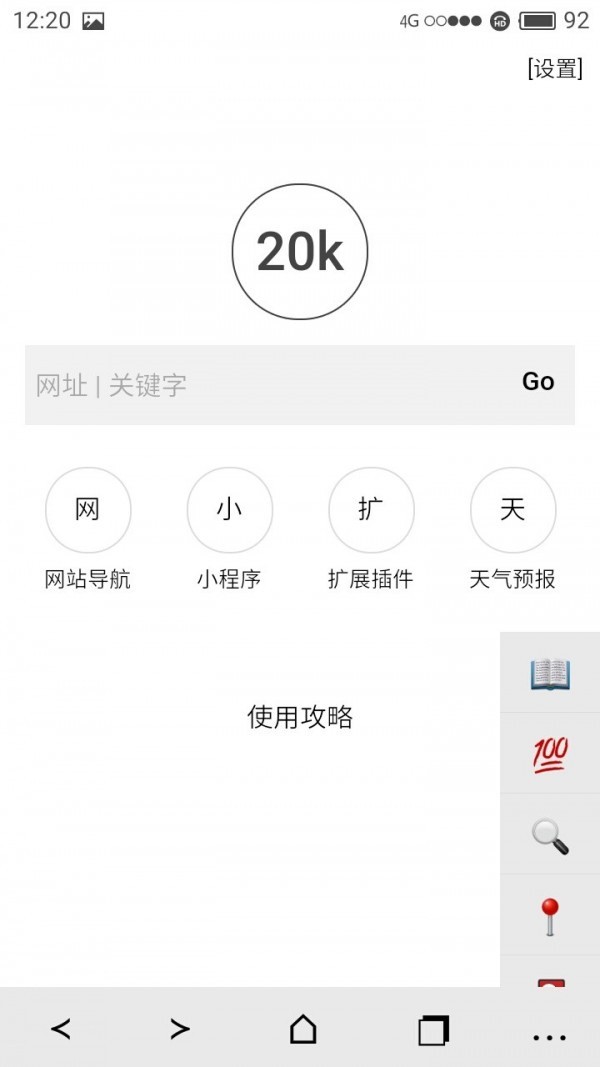
Task: Open the magnifier search icon
Action: [550, 835]
